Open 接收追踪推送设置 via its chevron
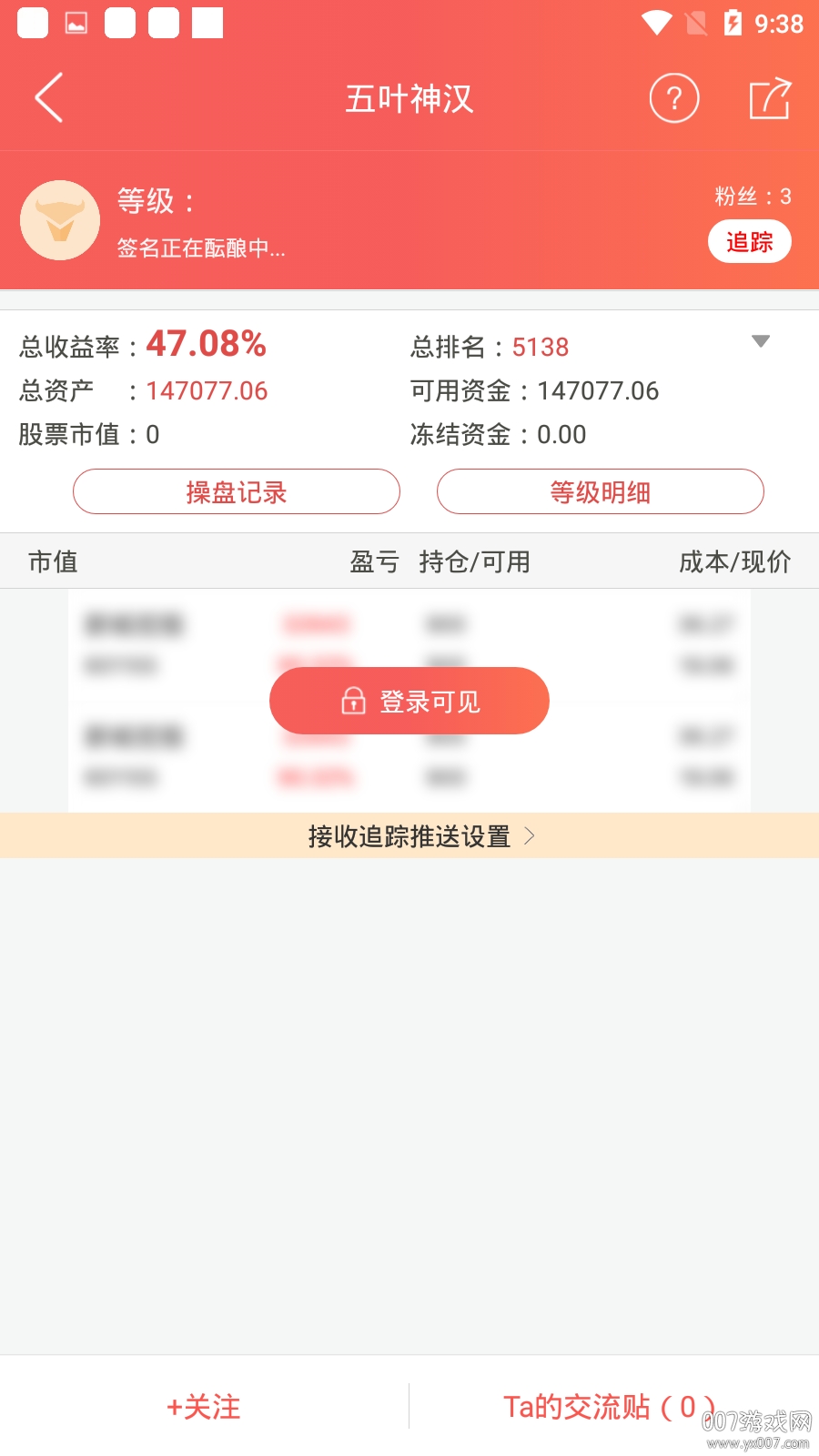Viewport: 819px width, 1456px height. pos(532,834)
